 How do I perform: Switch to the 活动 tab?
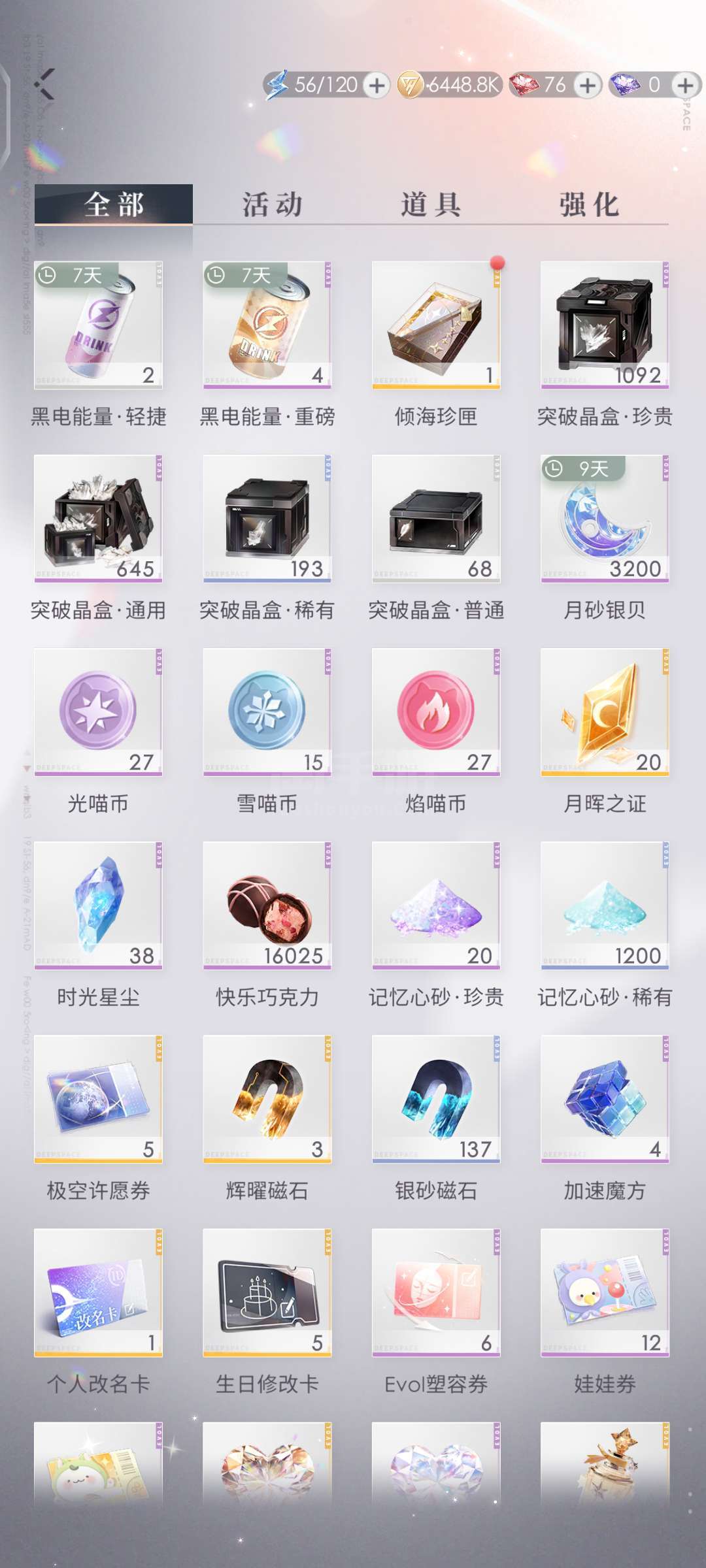tap(272, 204)
